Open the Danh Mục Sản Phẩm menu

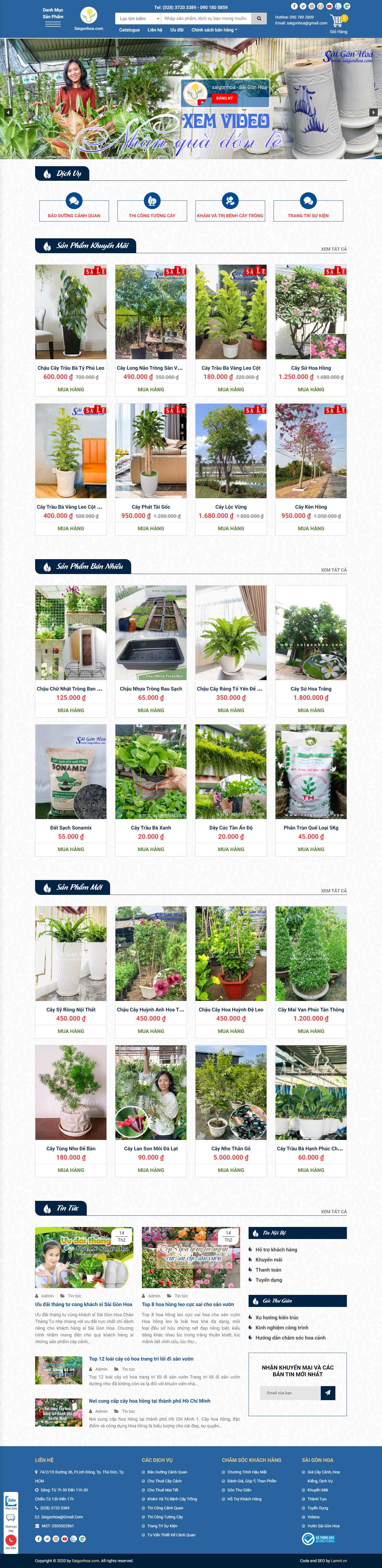click(53, 18)
